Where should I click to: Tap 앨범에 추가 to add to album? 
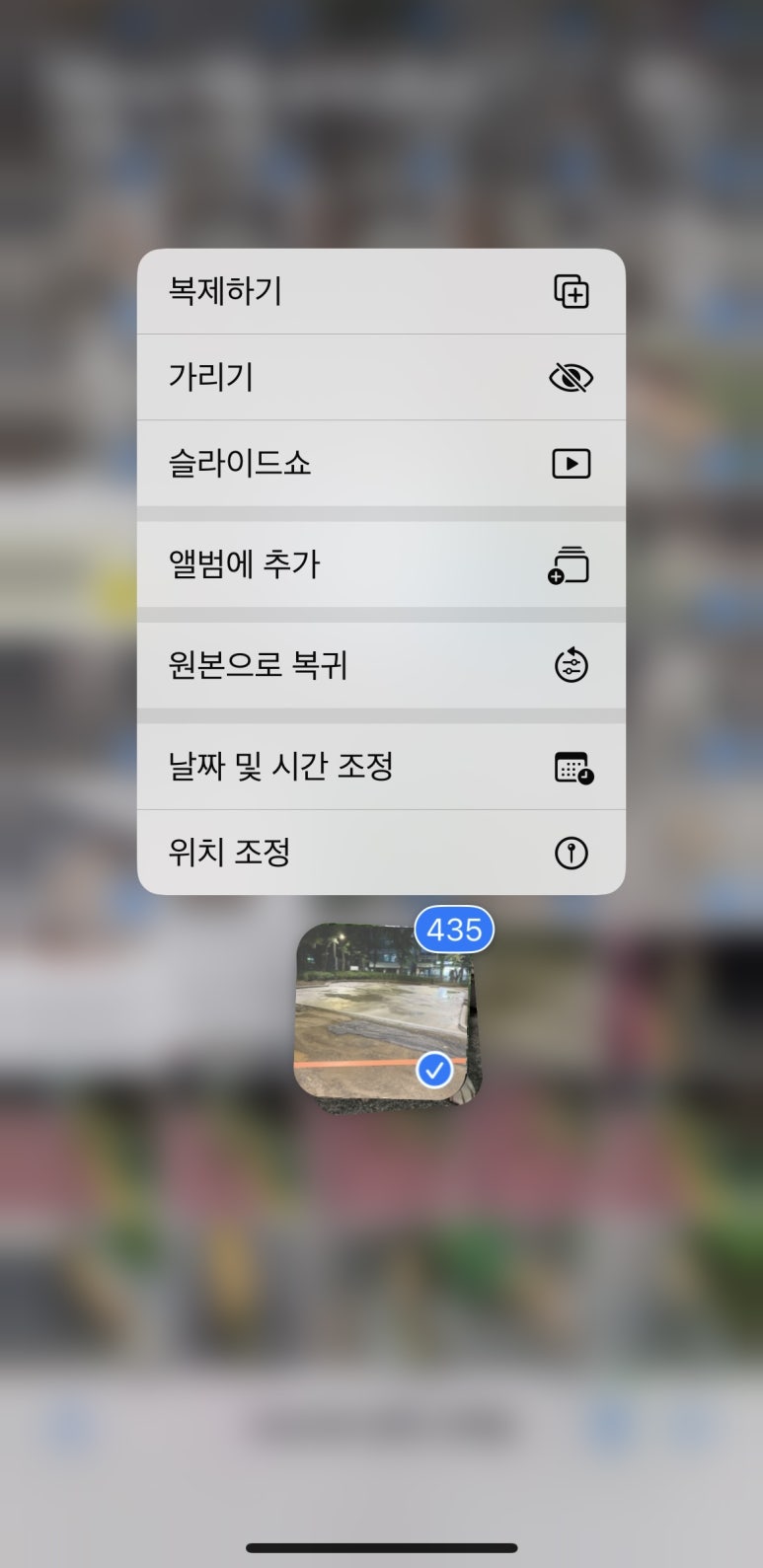[381, 564]
